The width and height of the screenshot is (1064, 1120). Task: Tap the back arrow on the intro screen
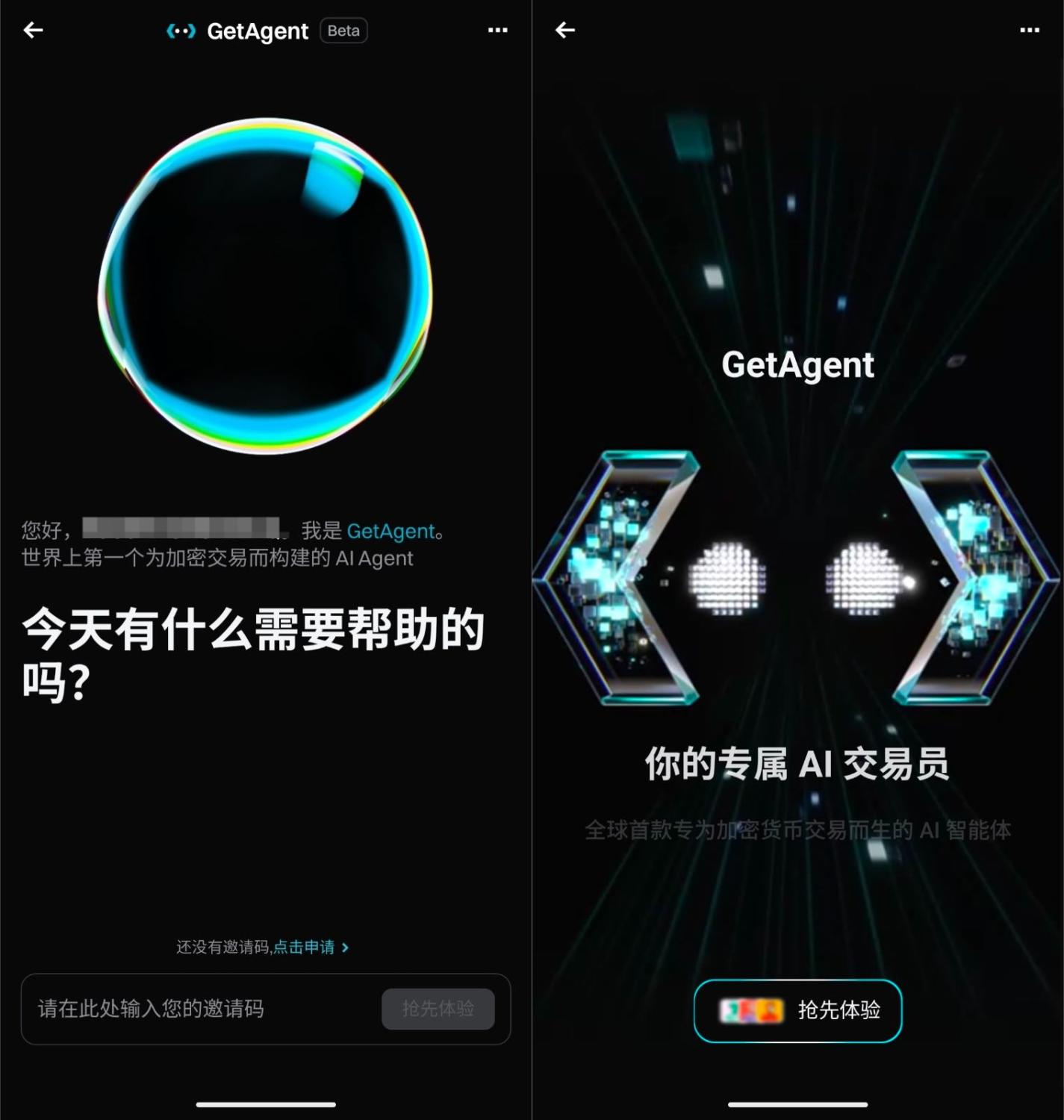coord(565,31)
